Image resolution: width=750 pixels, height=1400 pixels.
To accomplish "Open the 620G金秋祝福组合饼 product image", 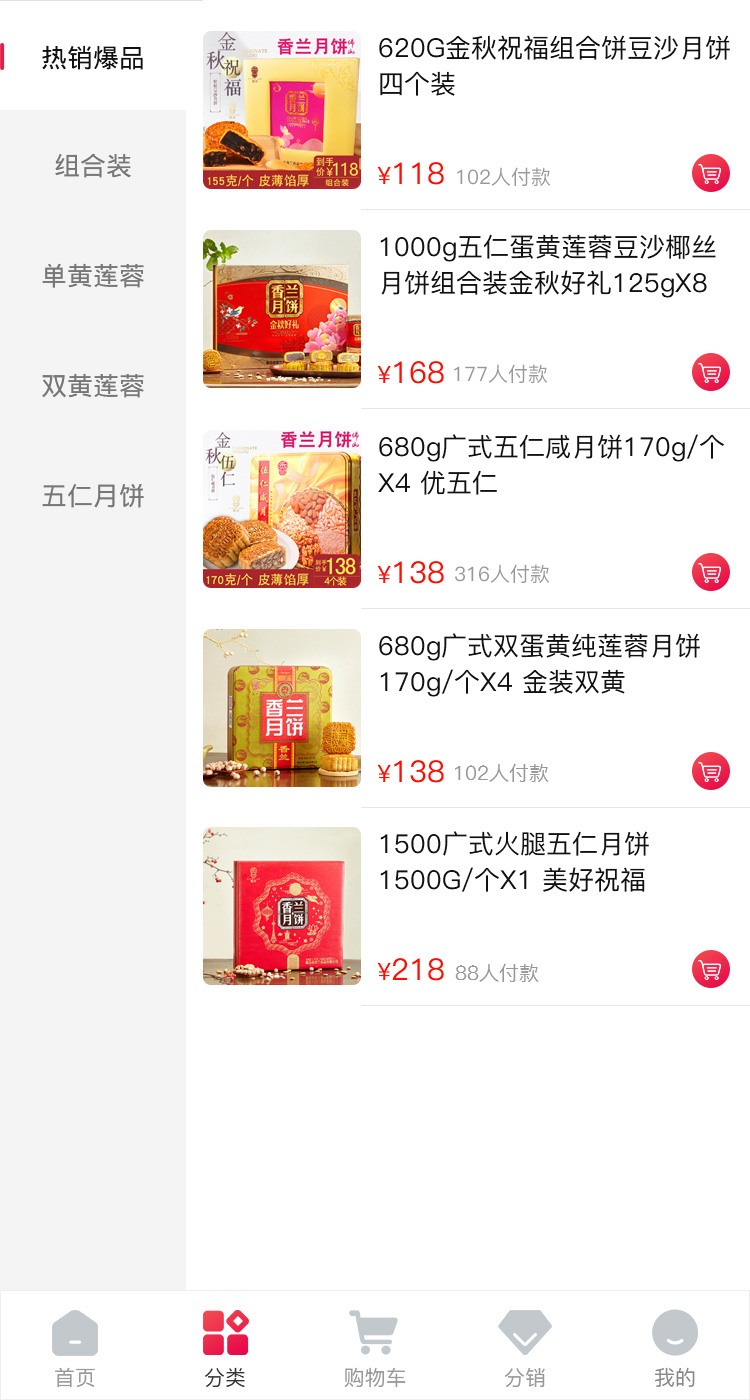I will point(282,110).
